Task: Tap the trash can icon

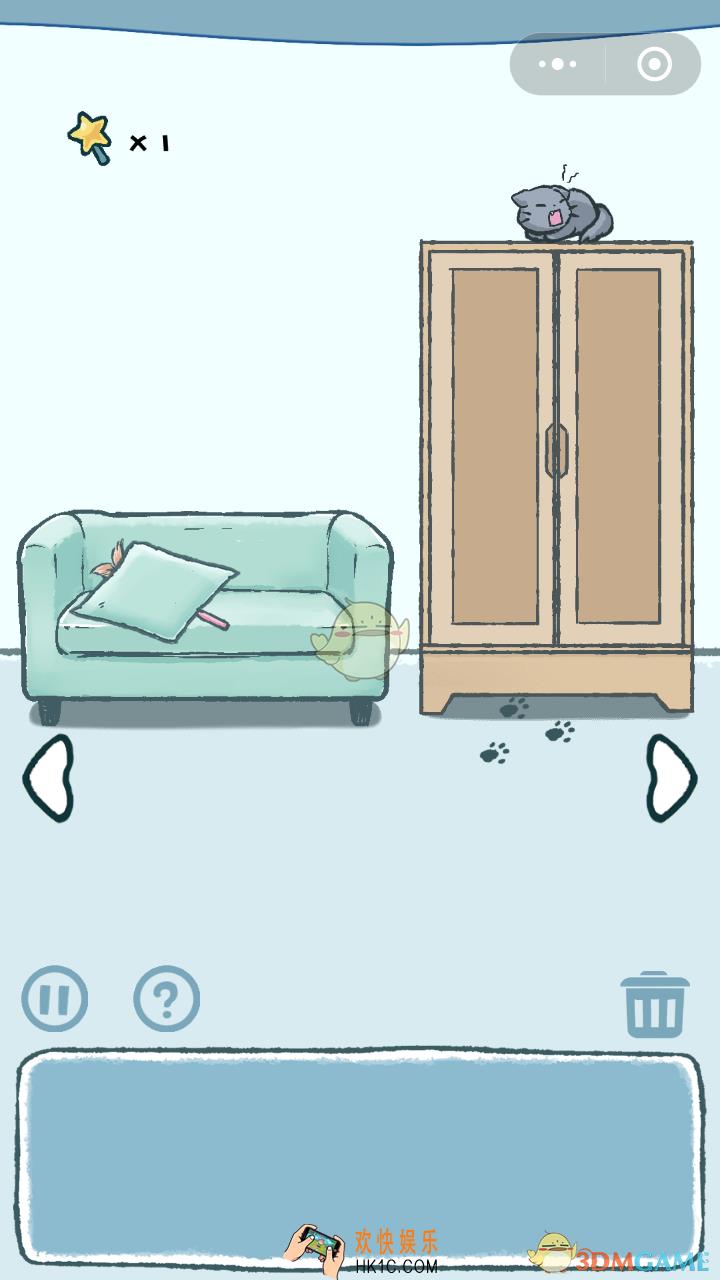Action: pyautogui.click(x=655, y=1005)
